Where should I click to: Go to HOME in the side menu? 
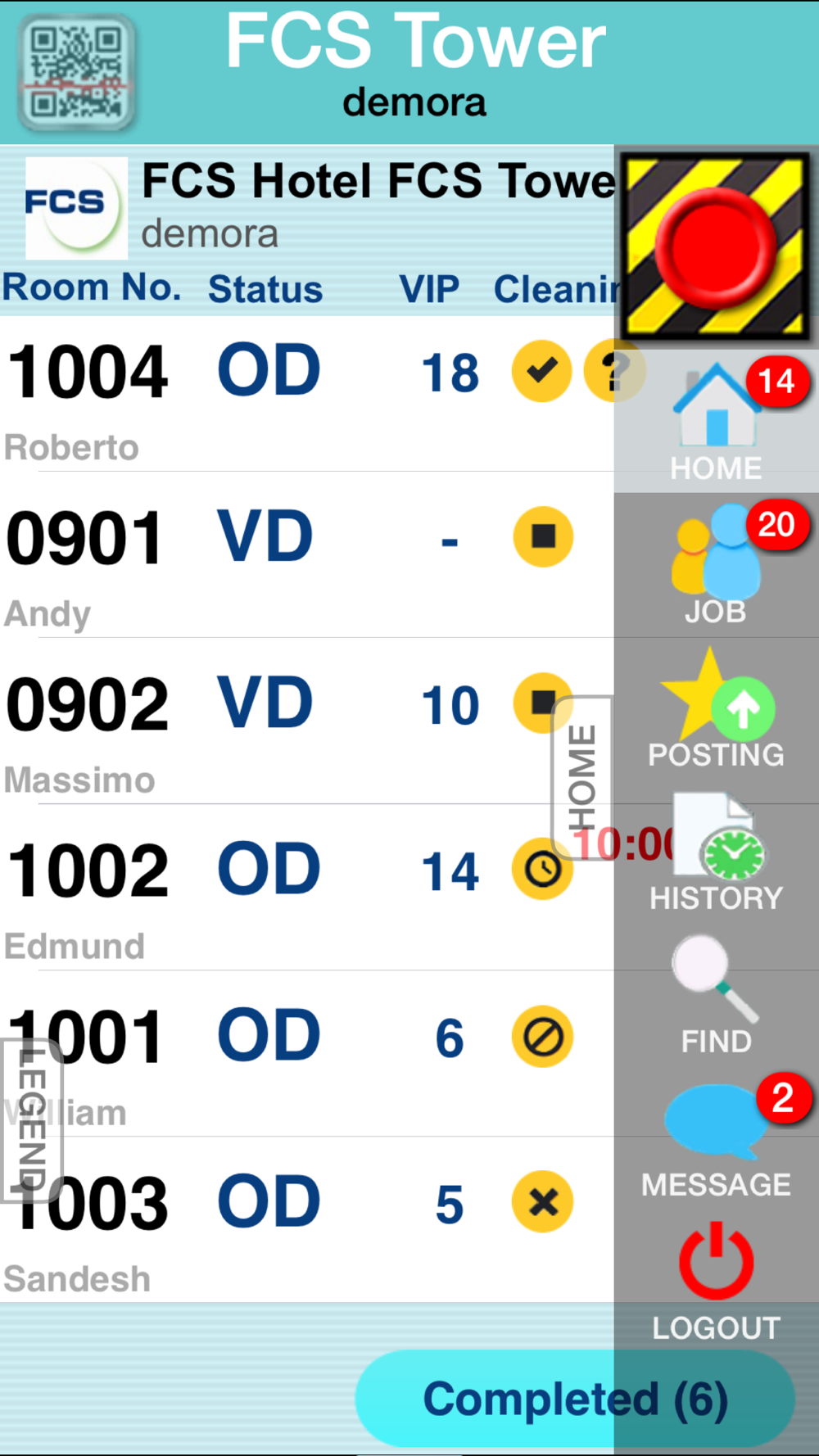[716, 421]
